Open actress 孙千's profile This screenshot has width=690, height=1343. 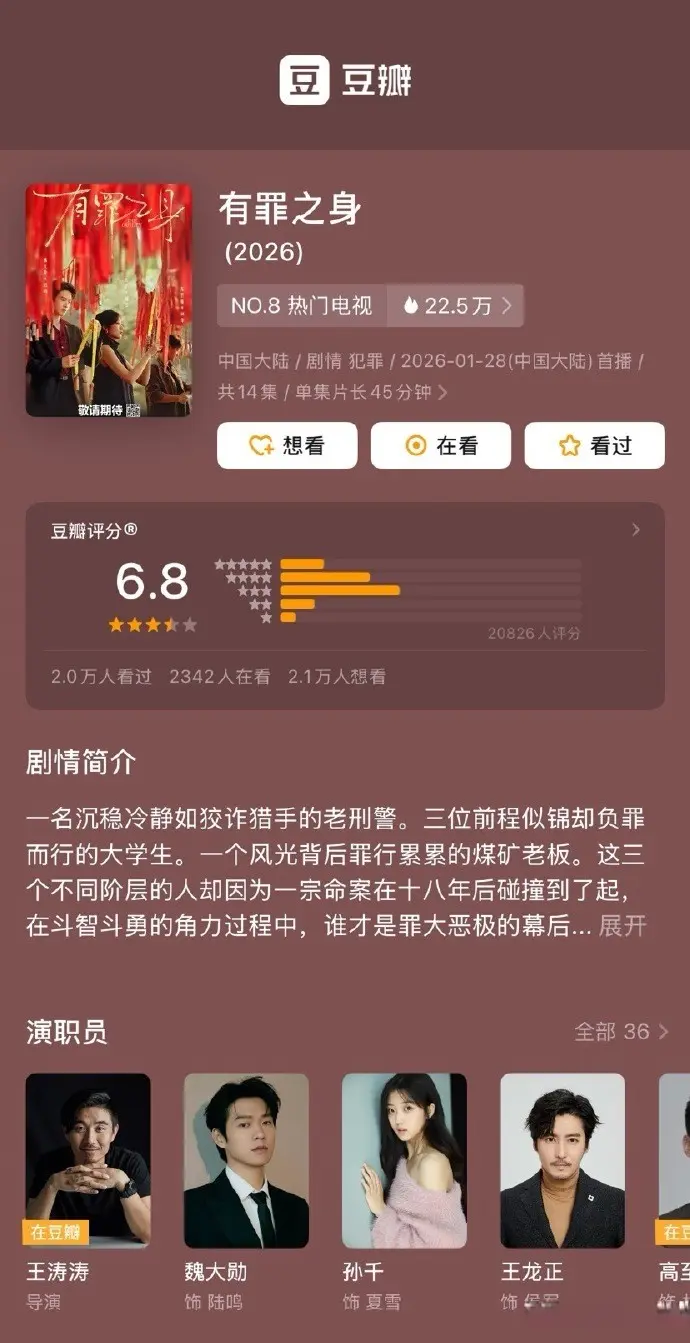pos(404,1160)
